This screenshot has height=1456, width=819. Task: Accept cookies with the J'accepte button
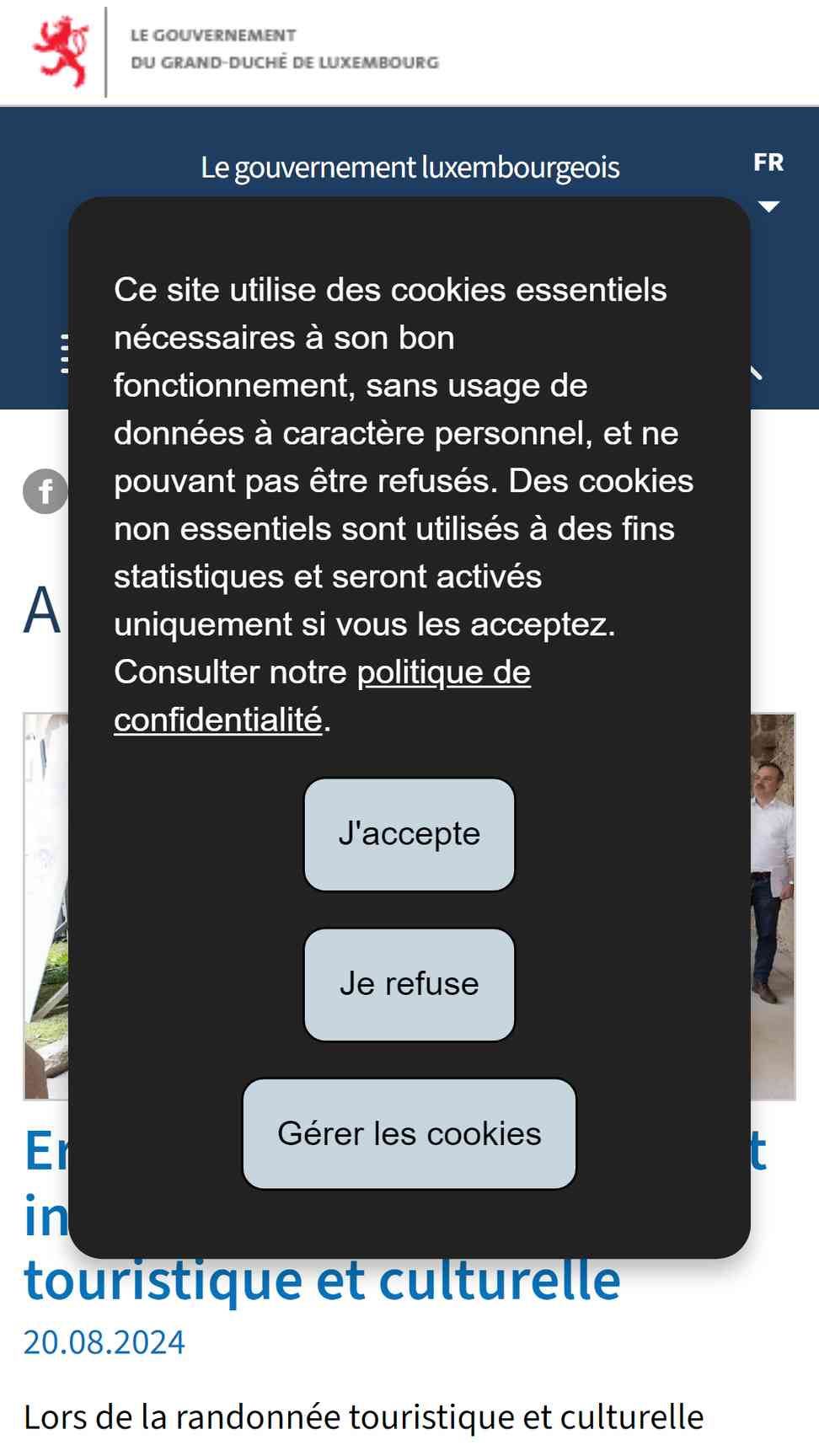coord(409,834)
